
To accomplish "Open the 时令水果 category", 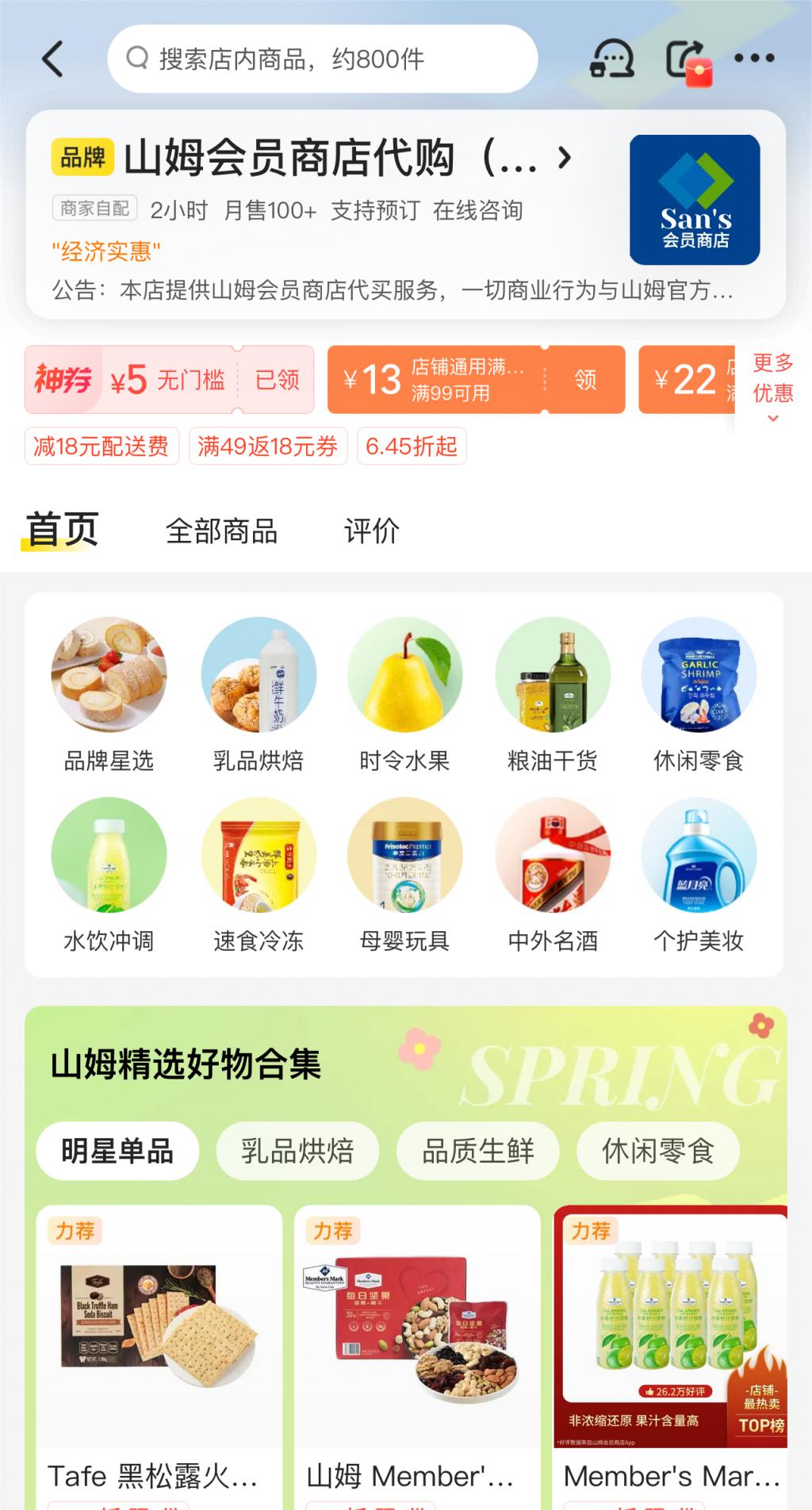I will point(404,696).
